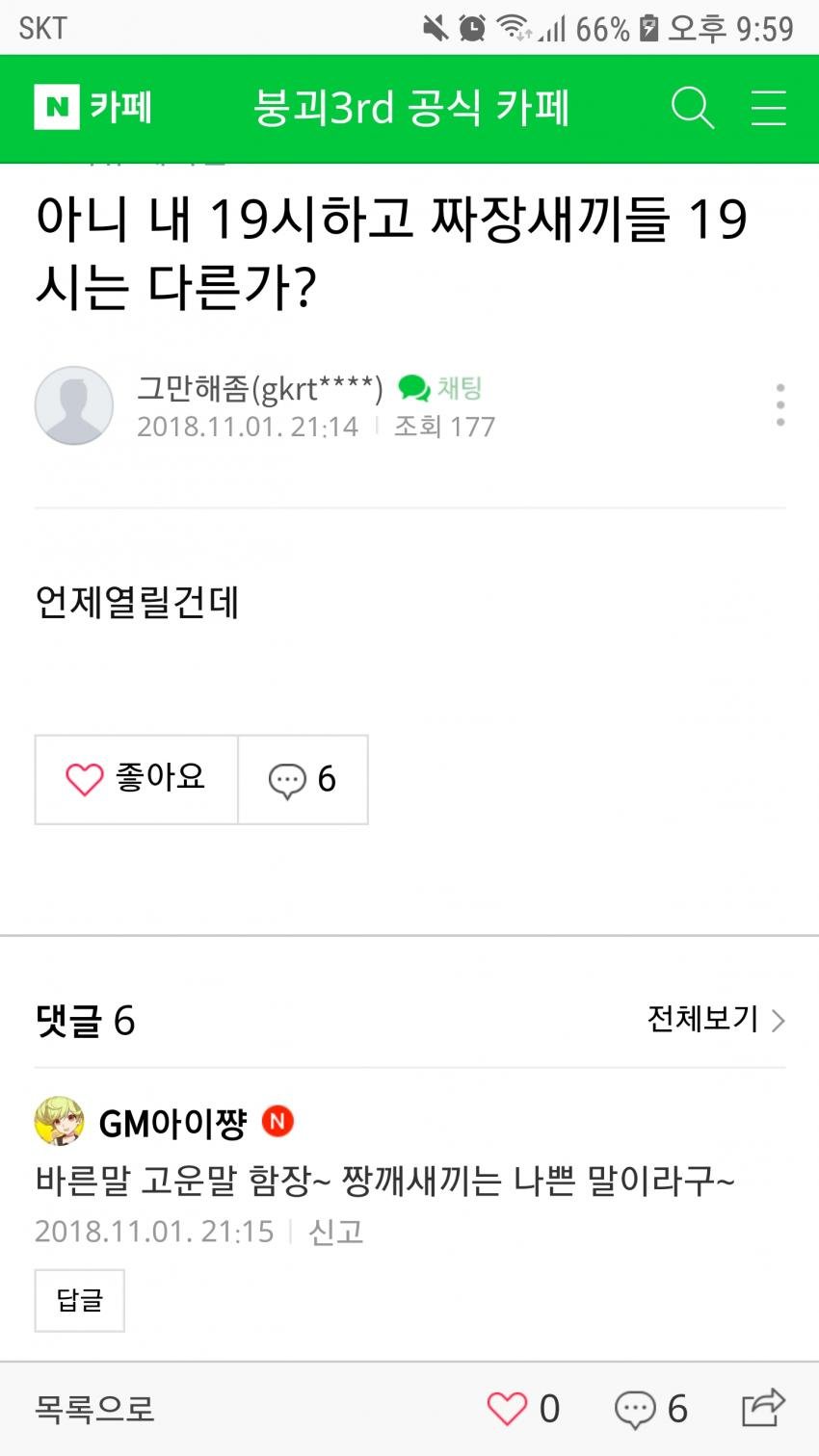Screen dimensions: 819x1456
Task: Like the post with 좋아요 button
Action: click(x=136, y=779)
